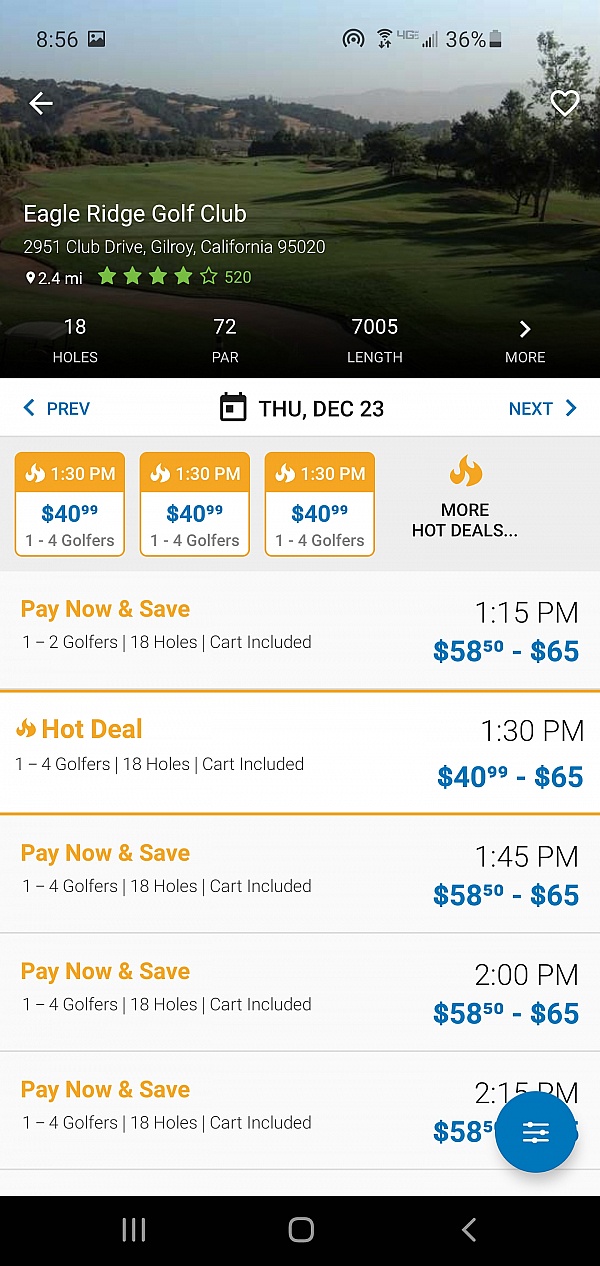Screen dimensions: 600x1266
Task: Open the course rating with 520 reviews
Action: pos(175,277)
